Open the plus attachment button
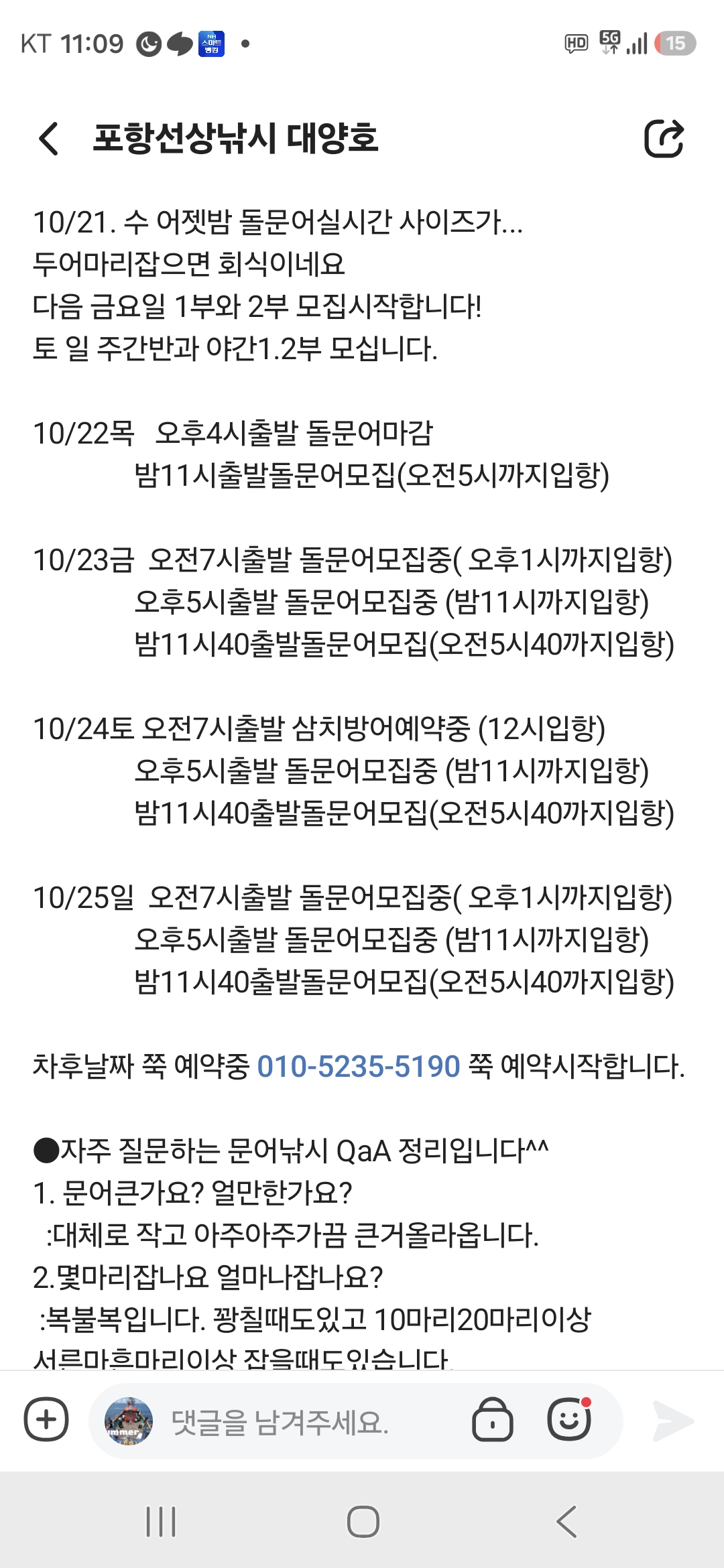Screen dimensions: 724x1568 coord(46,1419)
